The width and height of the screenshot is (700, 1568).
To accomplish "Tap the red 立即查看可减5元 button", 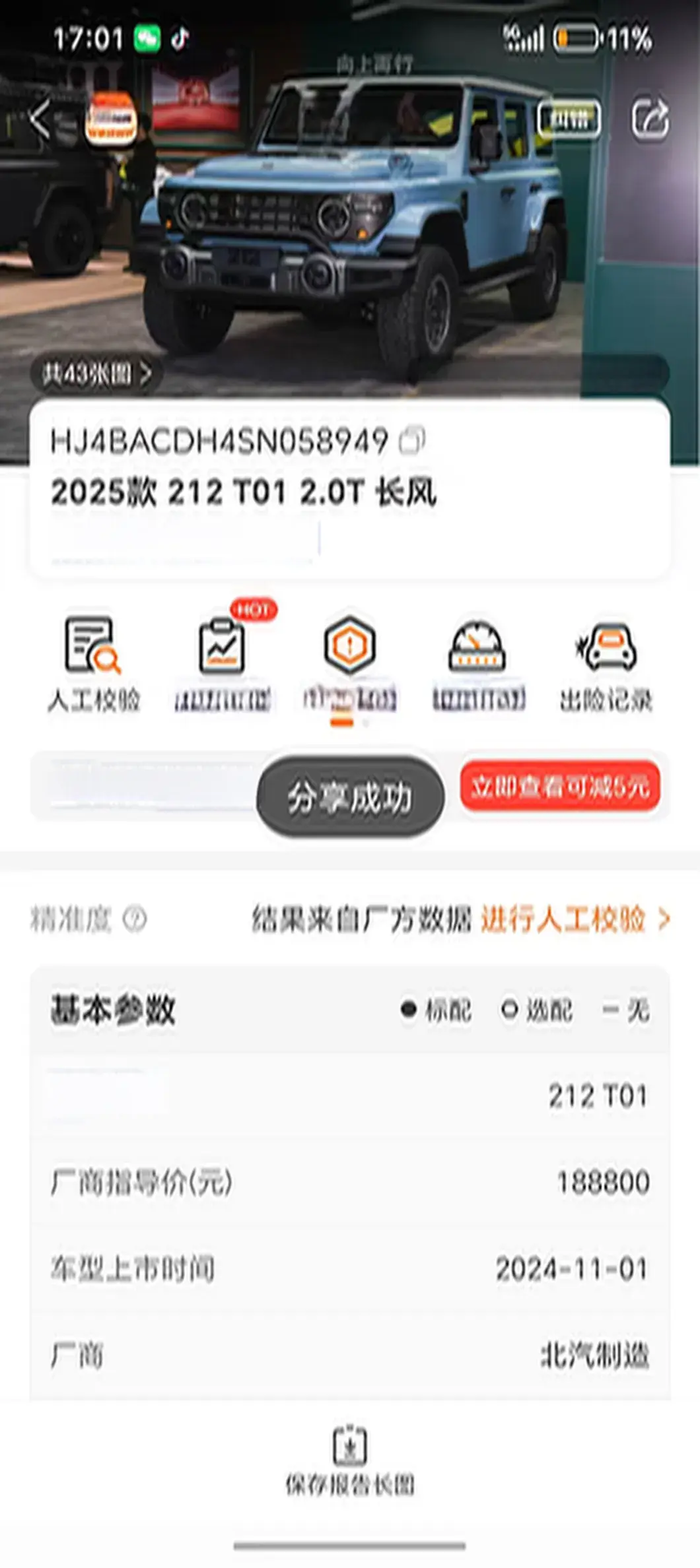I will point(560,786).
